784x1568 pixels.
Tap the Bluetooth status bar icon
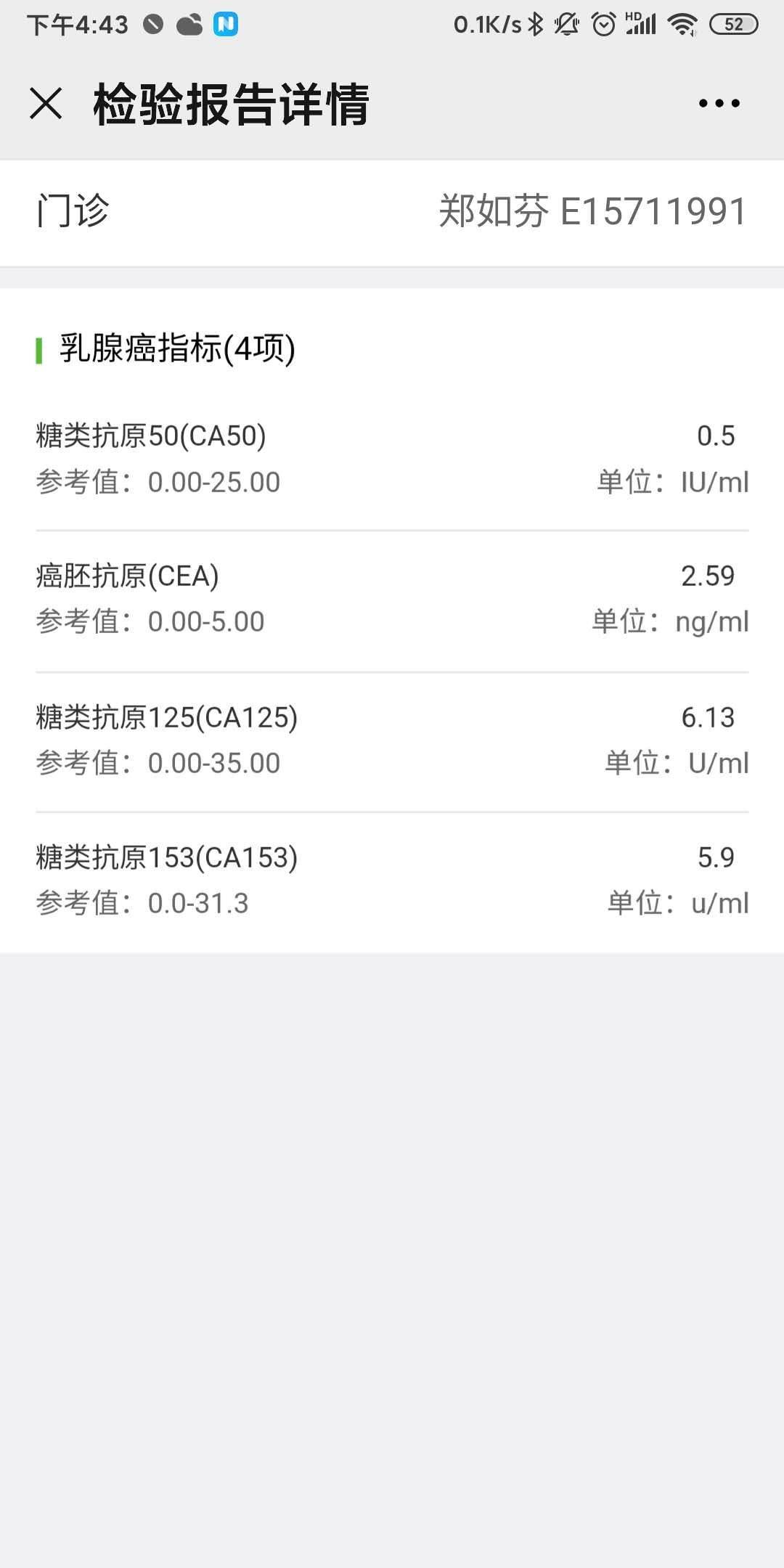point(535,23)
